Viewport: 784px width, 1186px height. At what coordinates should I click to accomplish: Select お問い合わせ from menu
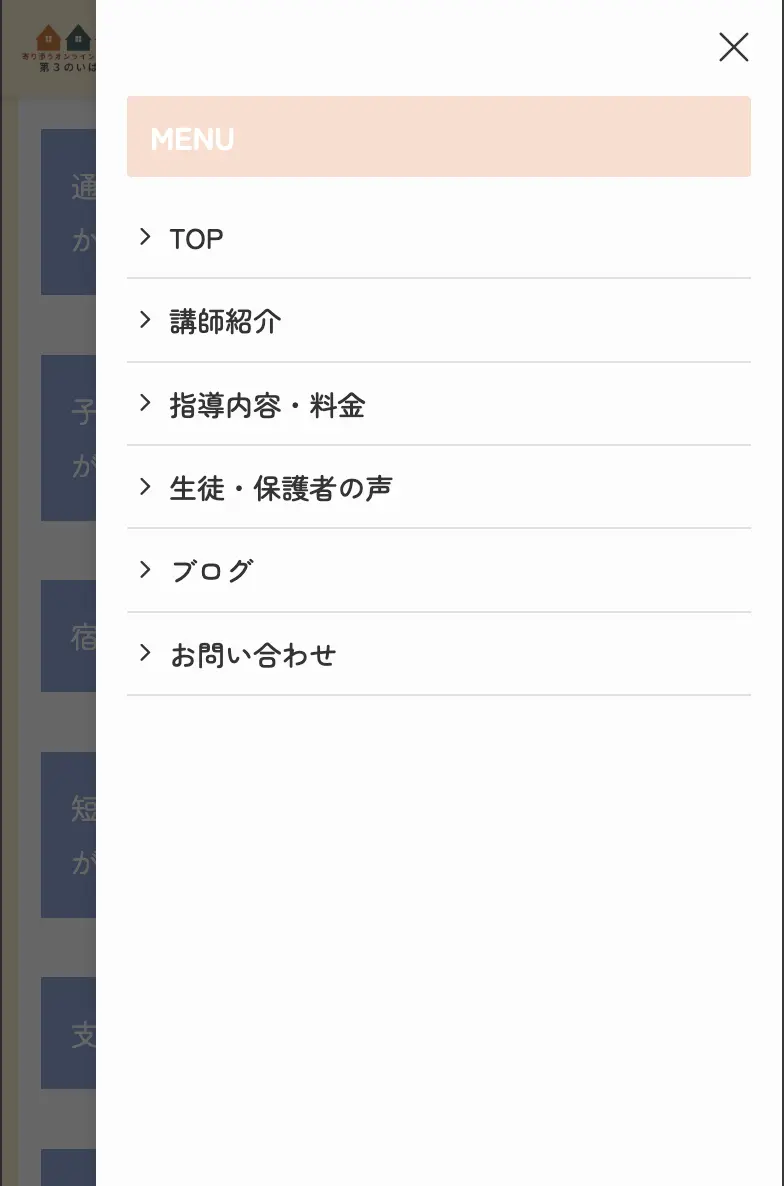click(x=253, y=655)
